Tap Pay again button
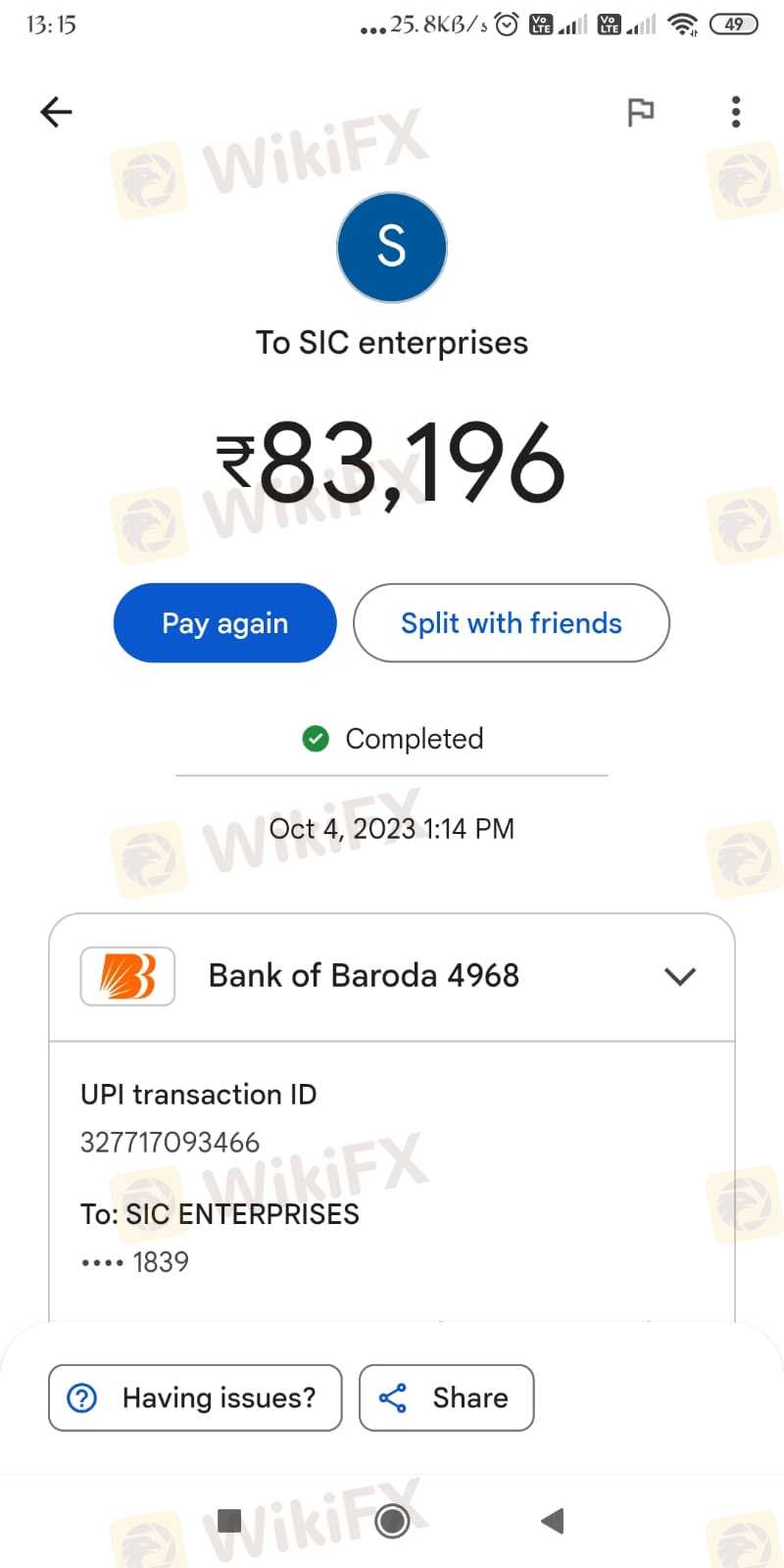The image size is (784, 1568). click(225, 623)
